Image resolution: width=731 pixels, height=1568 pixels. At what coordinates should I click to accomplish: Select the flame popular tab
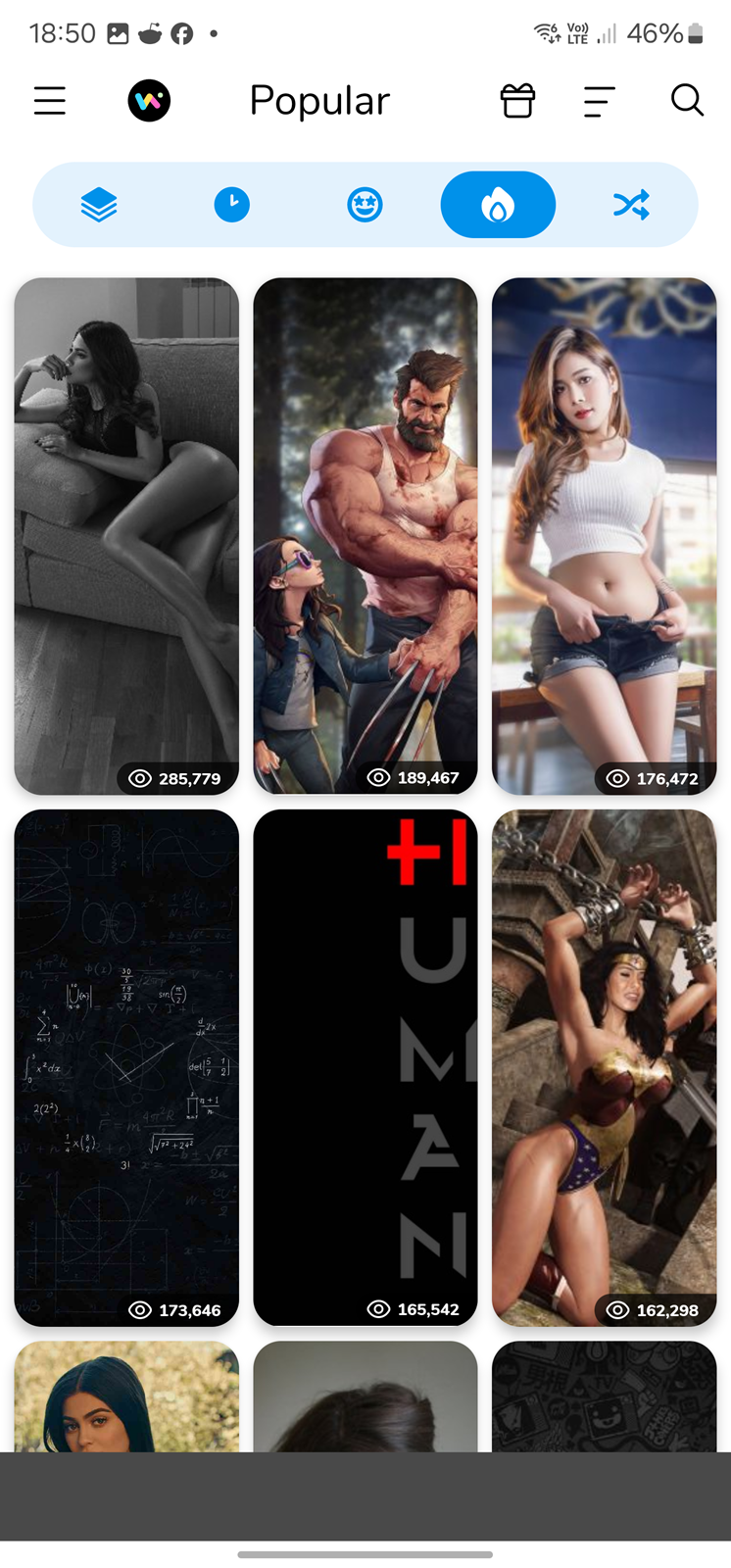coord(498,205)
